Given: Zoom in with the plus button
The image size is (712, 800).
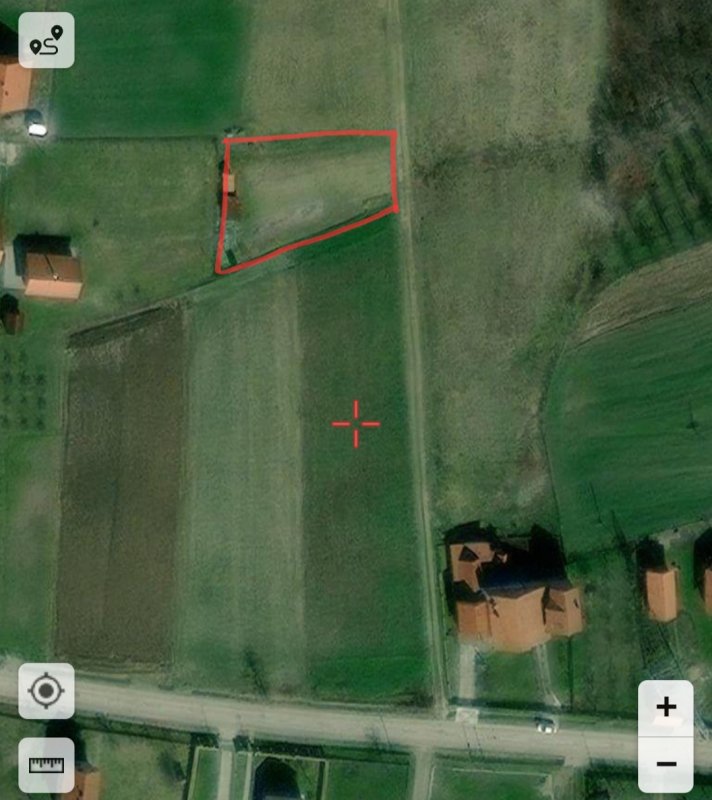Looking at the screenshot, I should tap(665, 708).
